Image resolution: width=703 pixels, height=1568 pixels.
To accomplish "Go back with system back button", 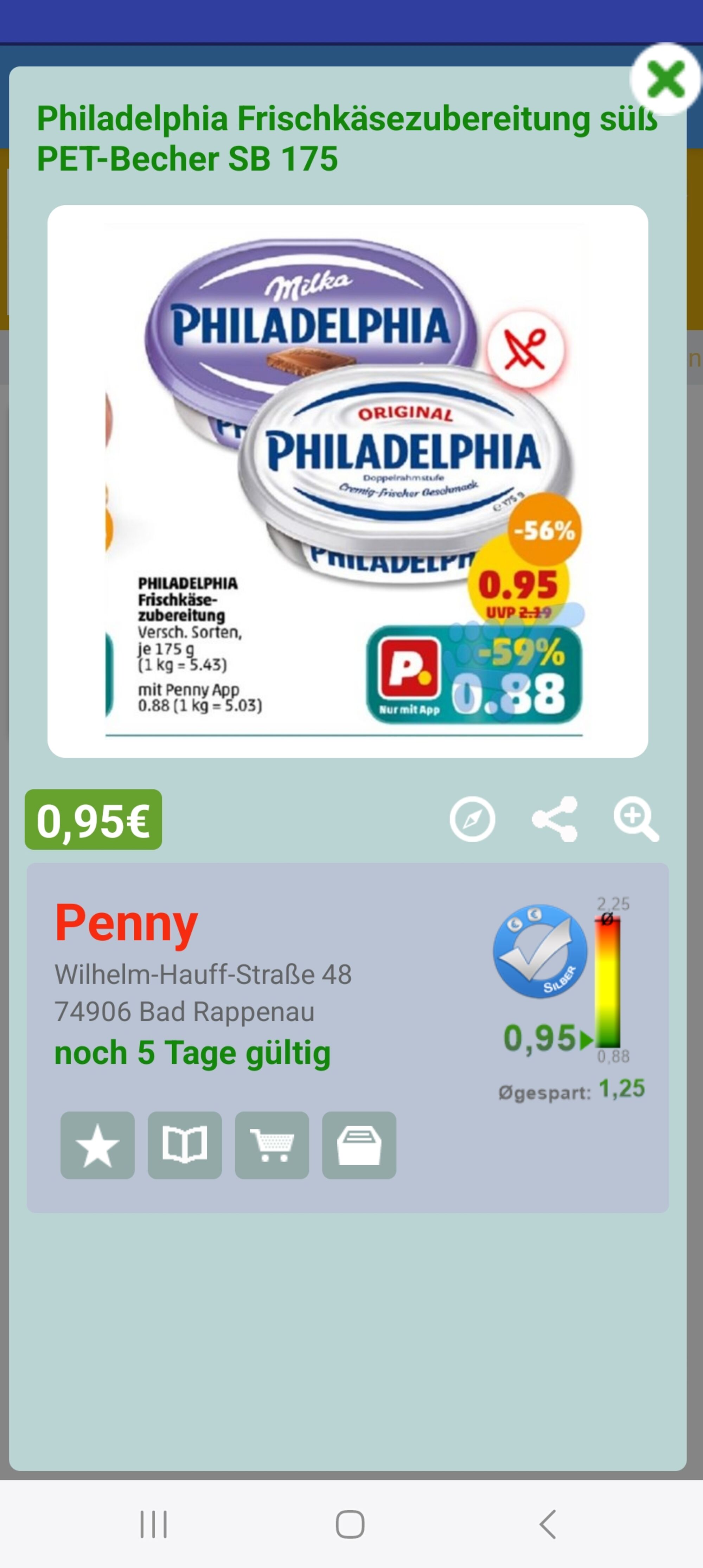I will tap(548, 1524).
